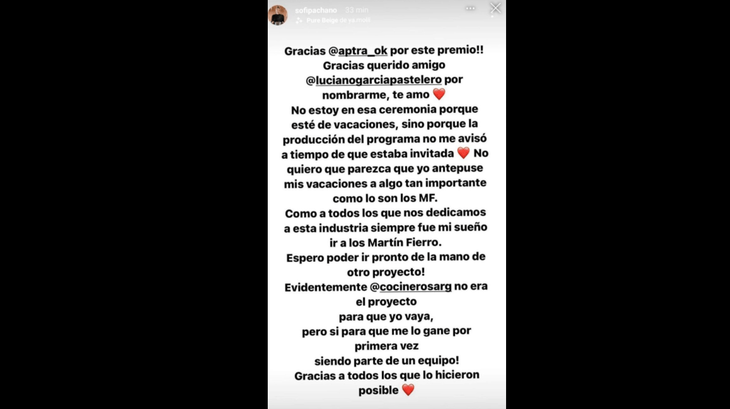Open sofipachano's profile picture

278,14
